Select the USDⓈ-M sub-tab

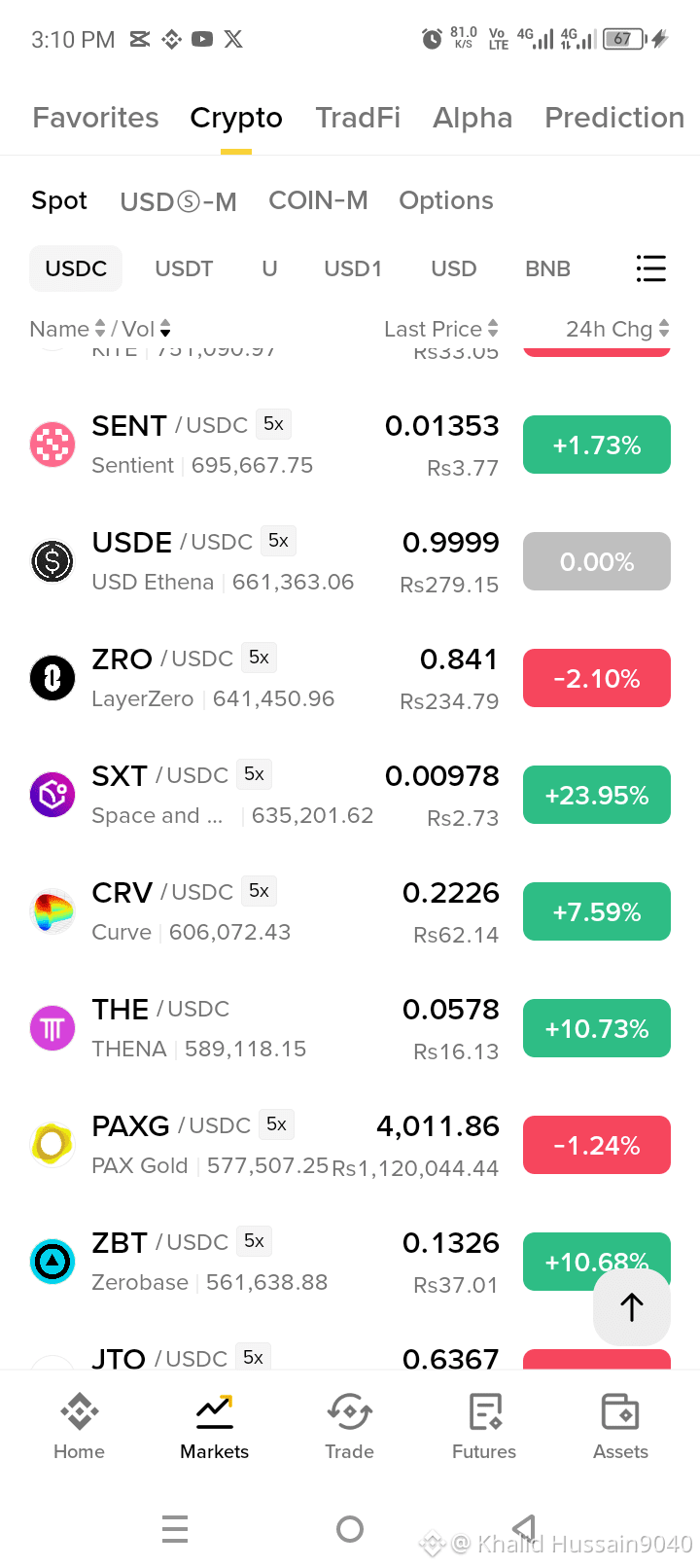coord(178,201)
